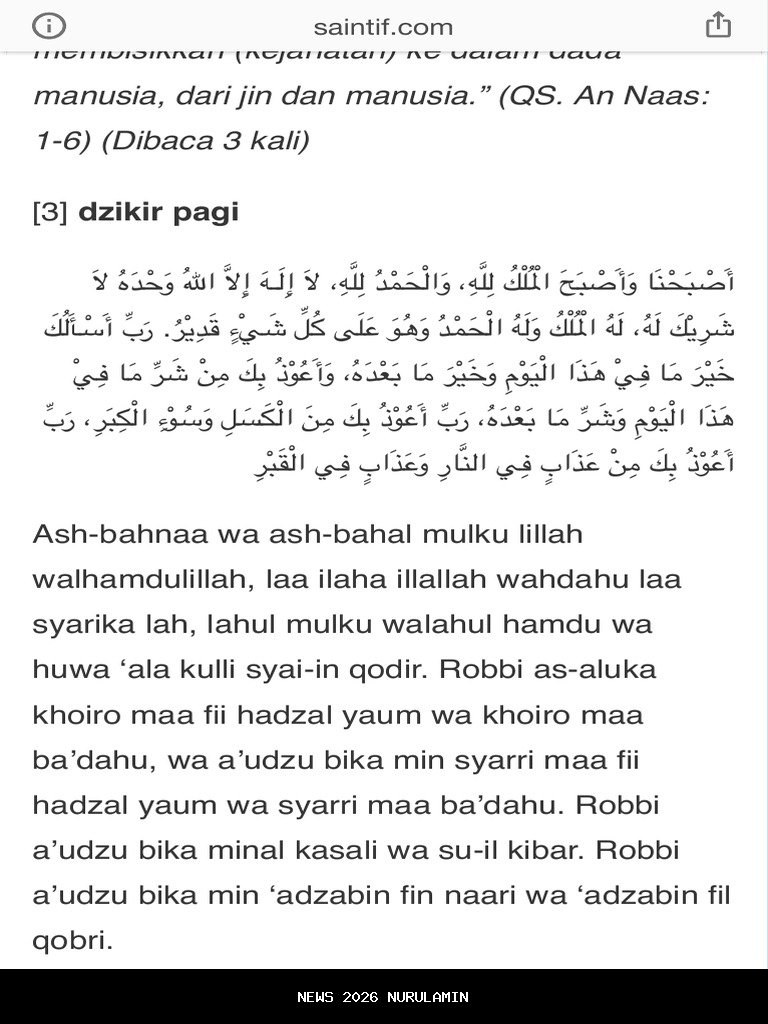
Task: Select the final word 'qobri'
Action: pos(70,940)
